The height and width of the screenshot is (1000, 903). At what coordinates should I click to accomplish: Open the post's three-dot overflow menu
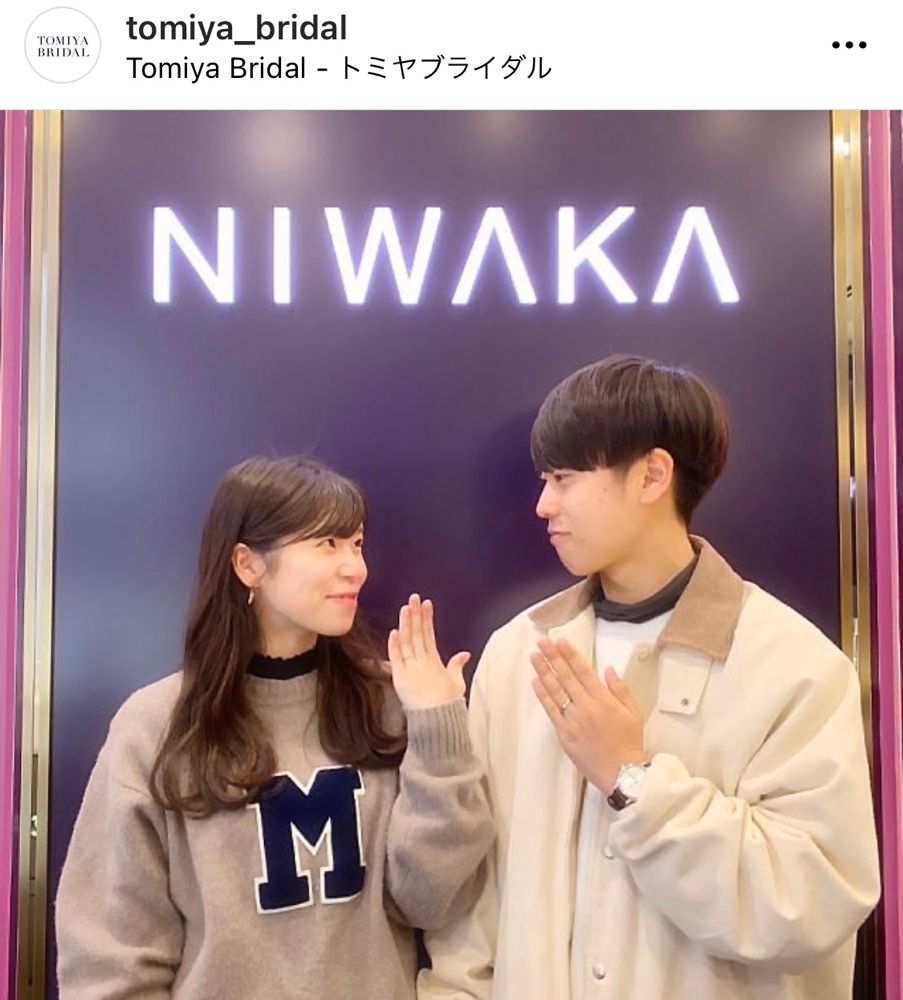point(849,45)
